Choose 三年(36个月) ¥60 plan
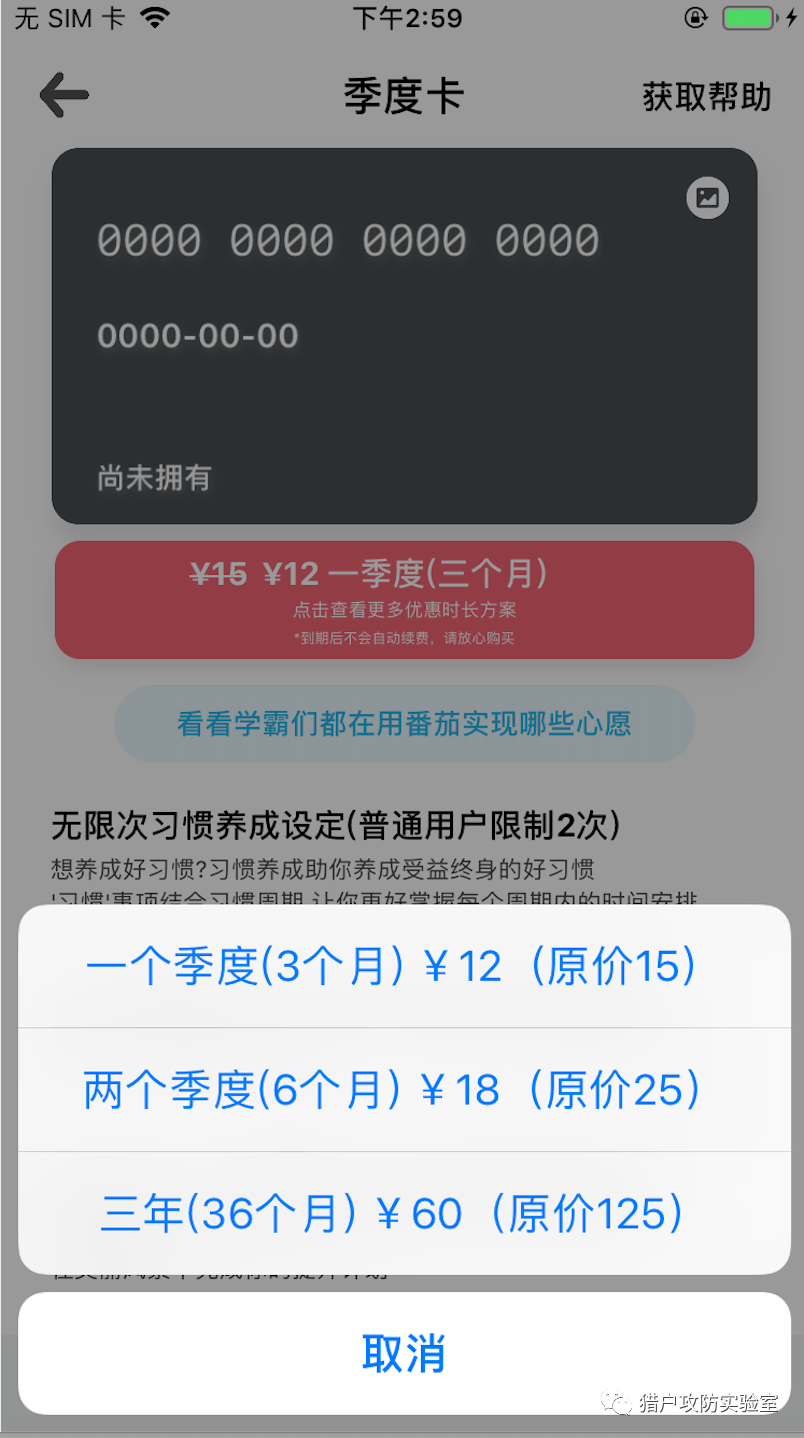804x1438 pixels. pyautogui.click(x=403, y=1212)
